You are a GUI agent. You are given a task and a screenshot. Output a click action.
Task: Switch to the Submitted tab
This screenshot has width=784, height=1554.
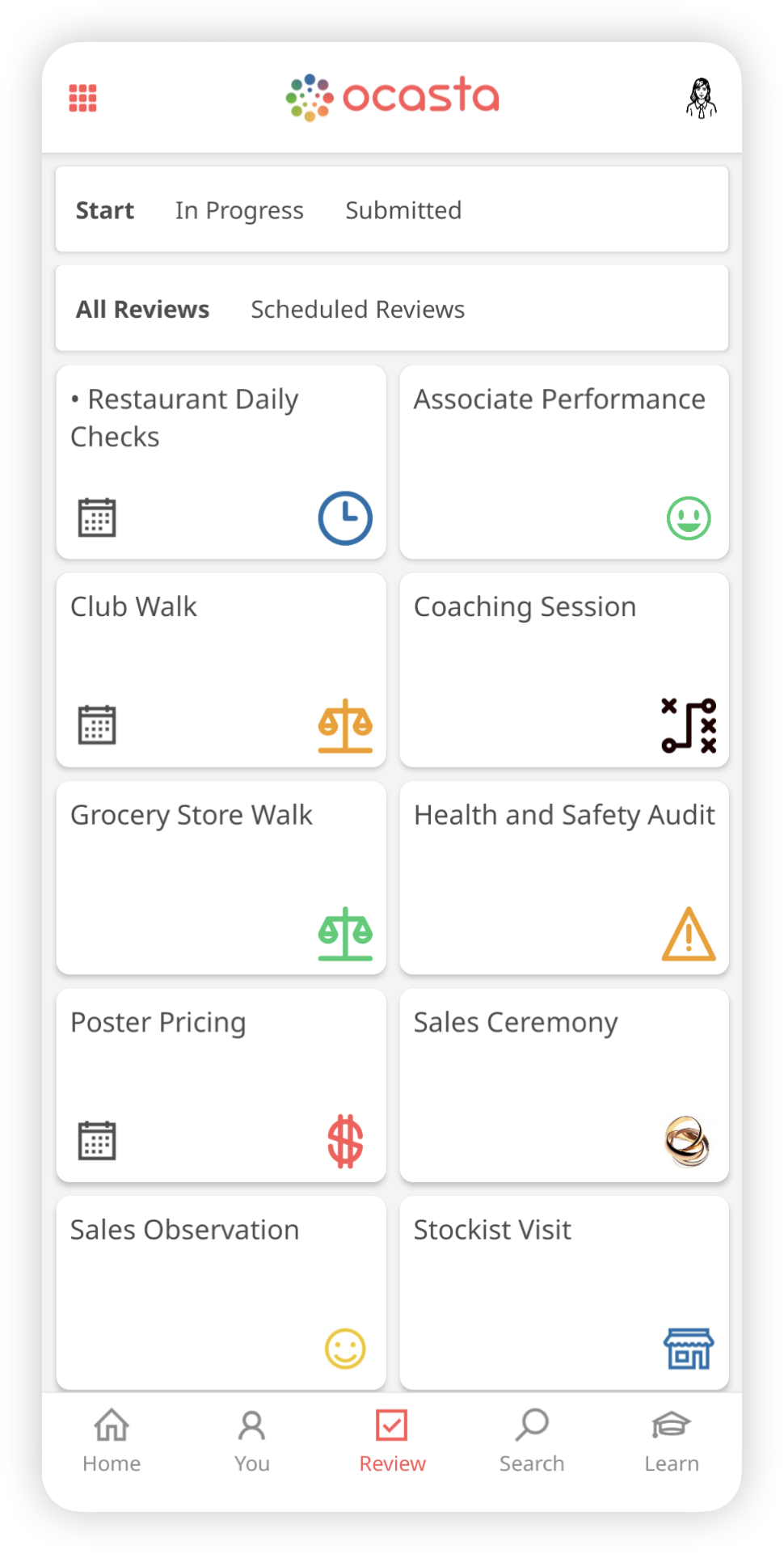point(403,210)
